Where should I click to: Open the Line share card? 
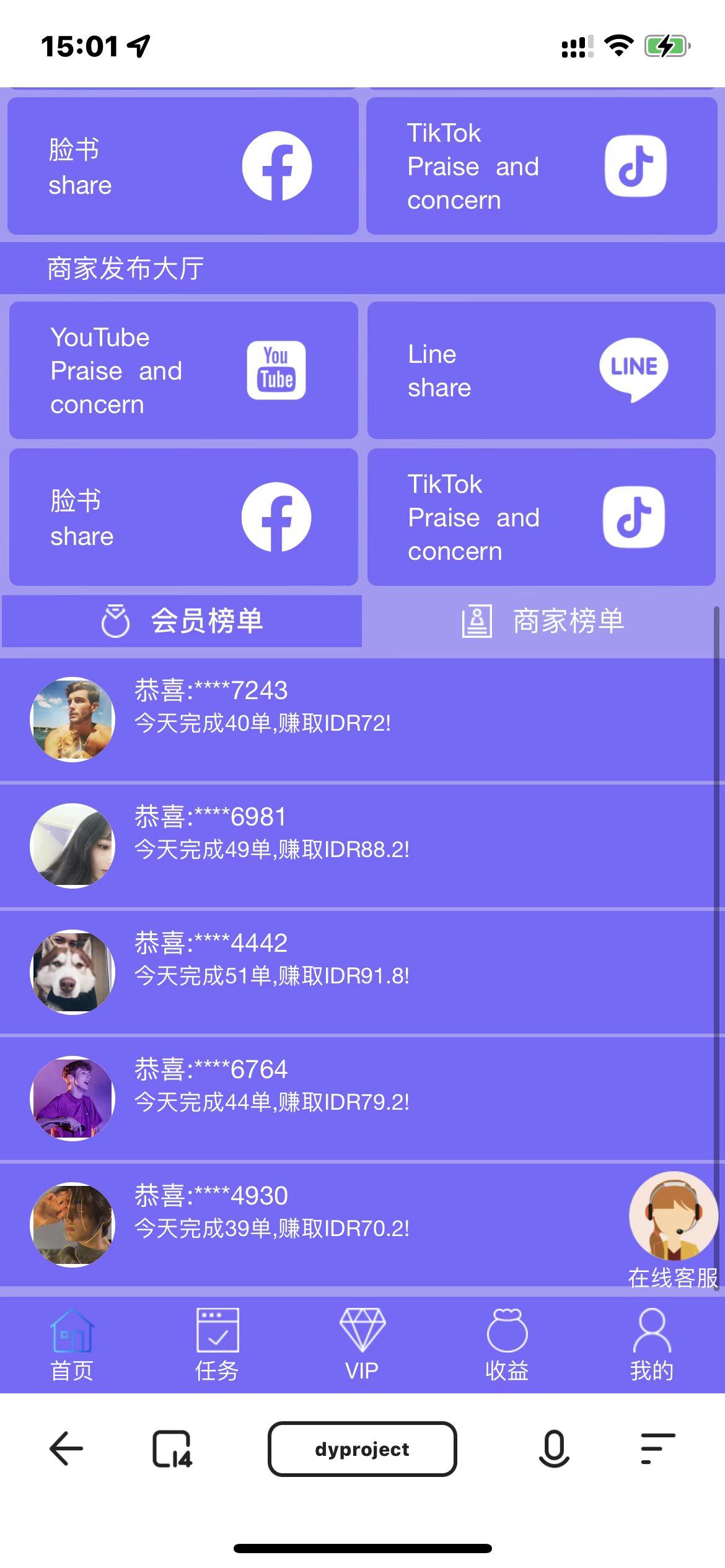[x=541, y=370]
